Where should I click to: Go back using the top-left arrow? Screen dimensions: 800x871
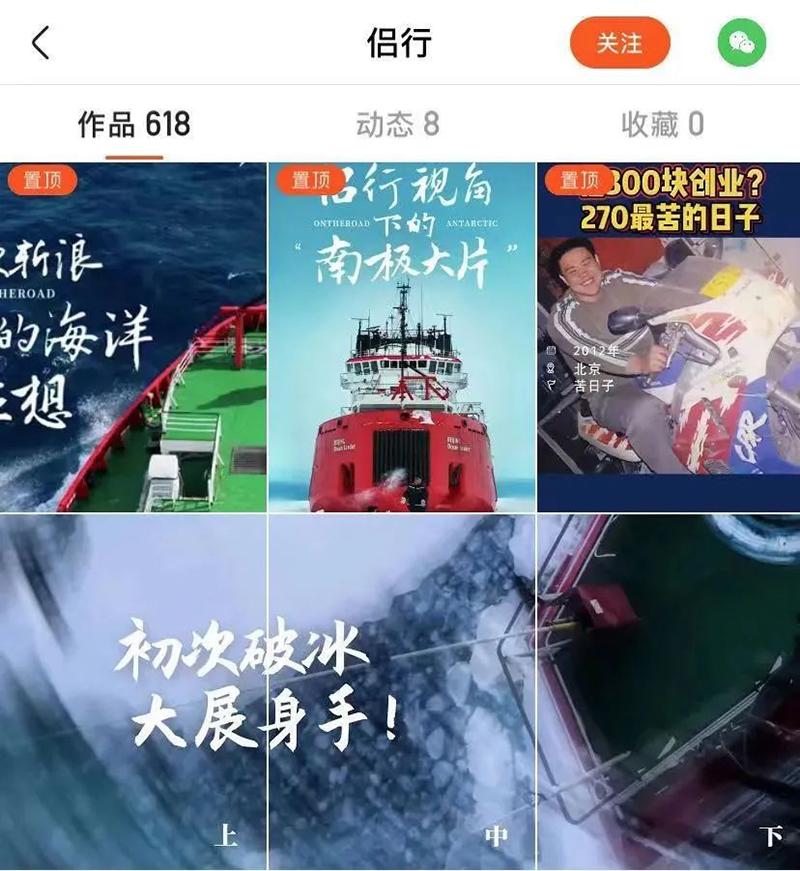coord(41,43)
